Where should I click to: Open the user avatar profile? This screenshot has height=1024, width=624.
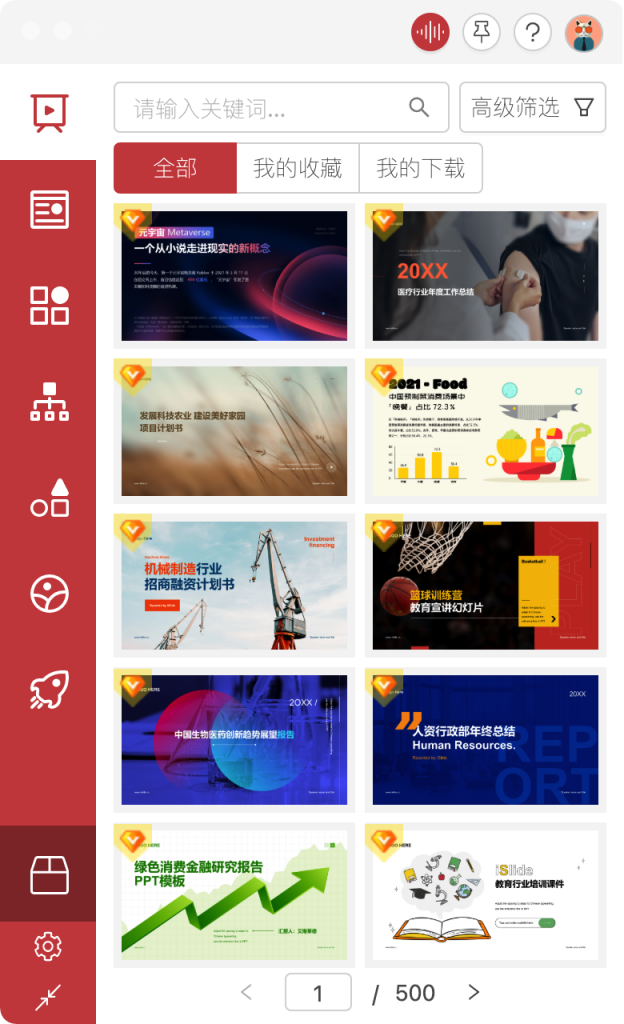(x=583, y=33)
